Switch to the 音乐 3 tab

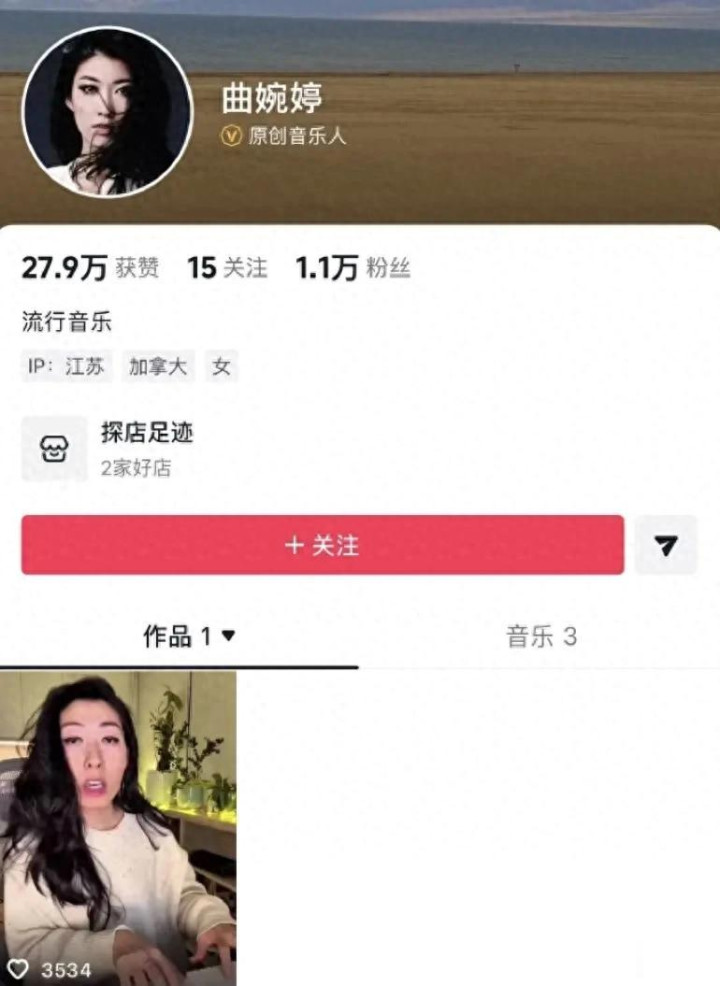[x=541, y=637]
